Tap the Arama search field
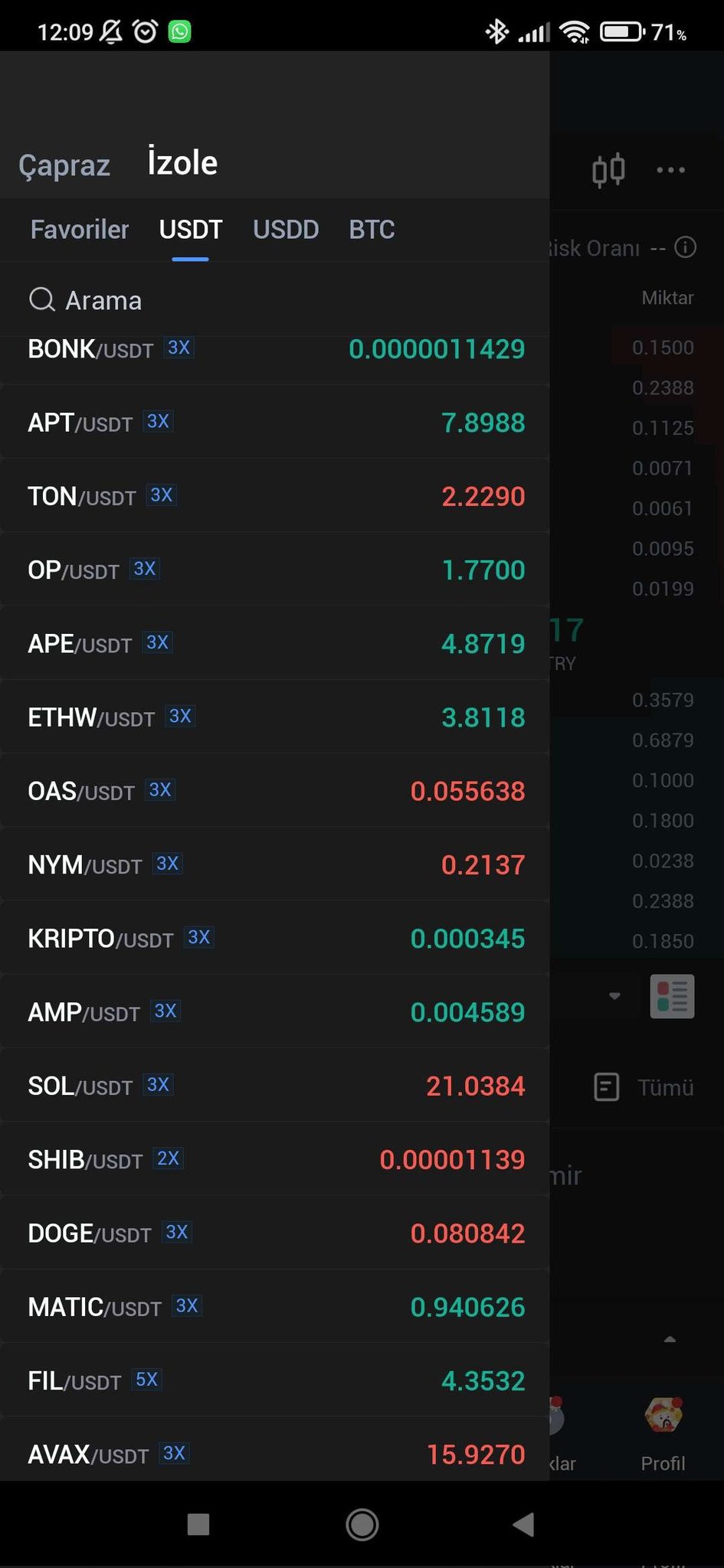 pyautogui.click(x=230, y=300)
